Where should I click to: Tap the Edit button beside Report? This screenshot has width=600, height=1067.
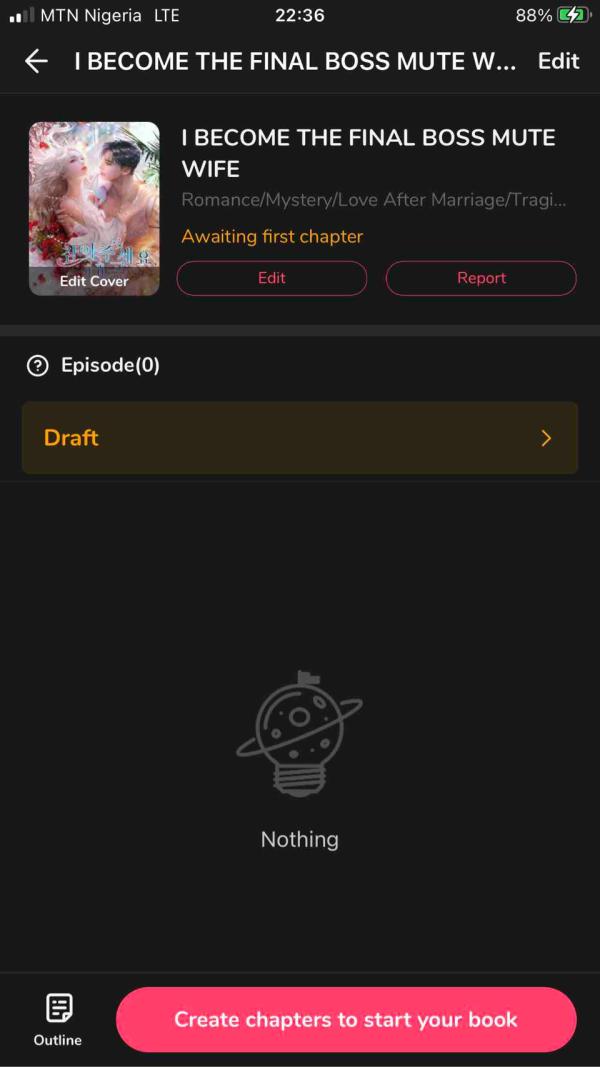[272, 278]
